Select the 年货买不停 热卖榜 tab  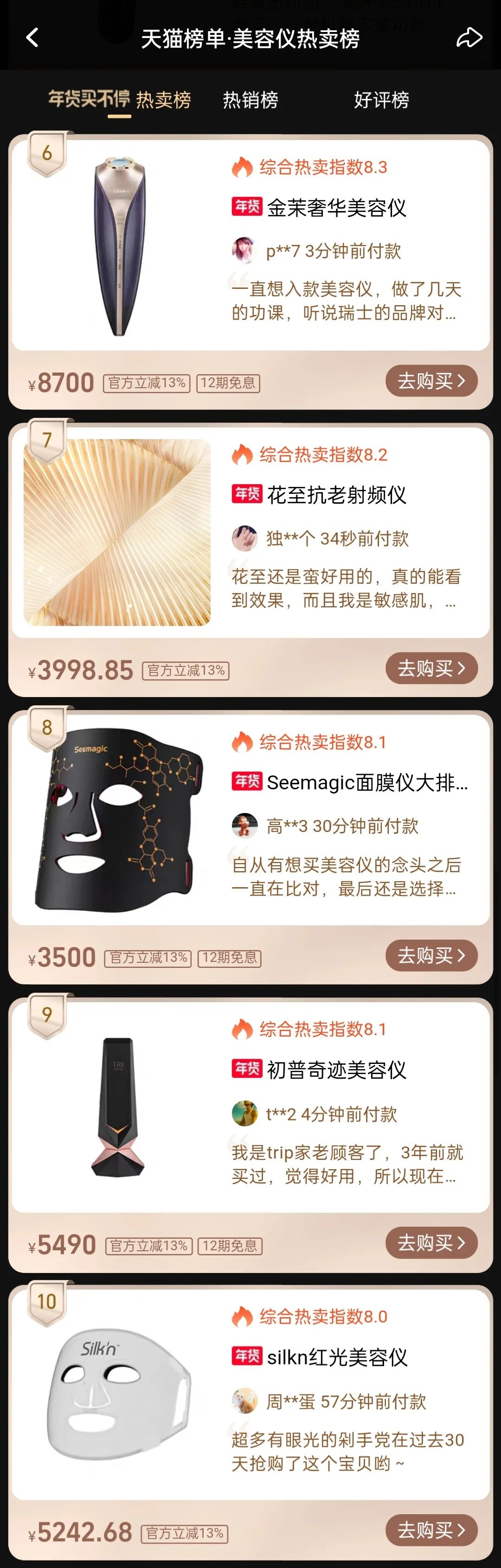[x=119, y=99]
